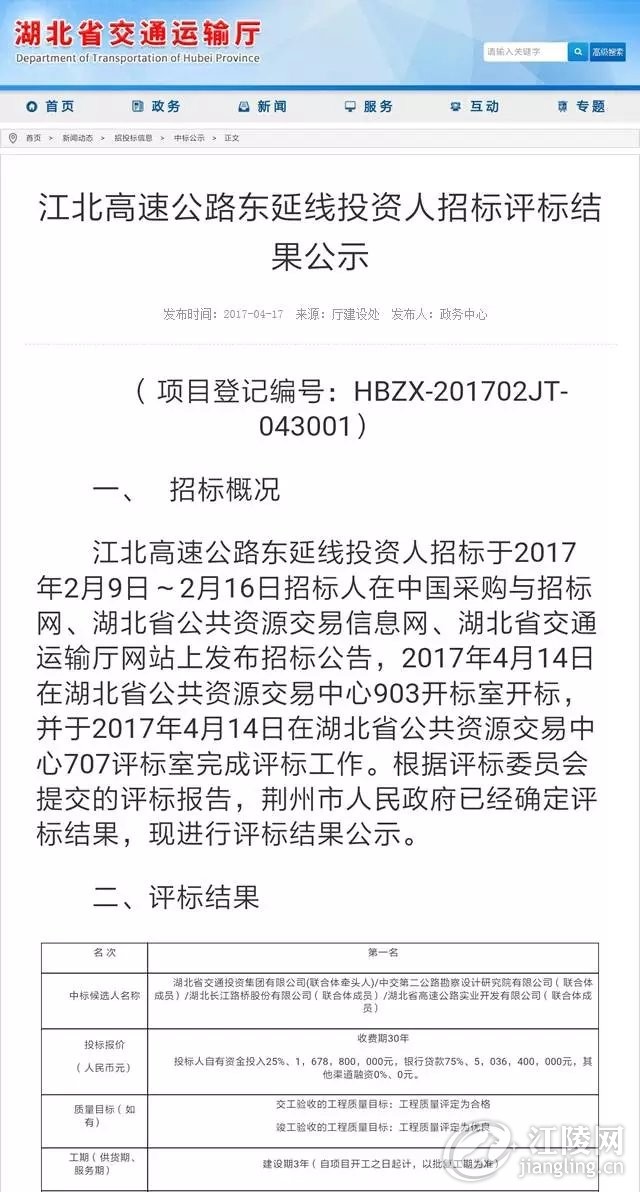
Task: Go to the 首页 home tab
Action: (x=50, y=106)
